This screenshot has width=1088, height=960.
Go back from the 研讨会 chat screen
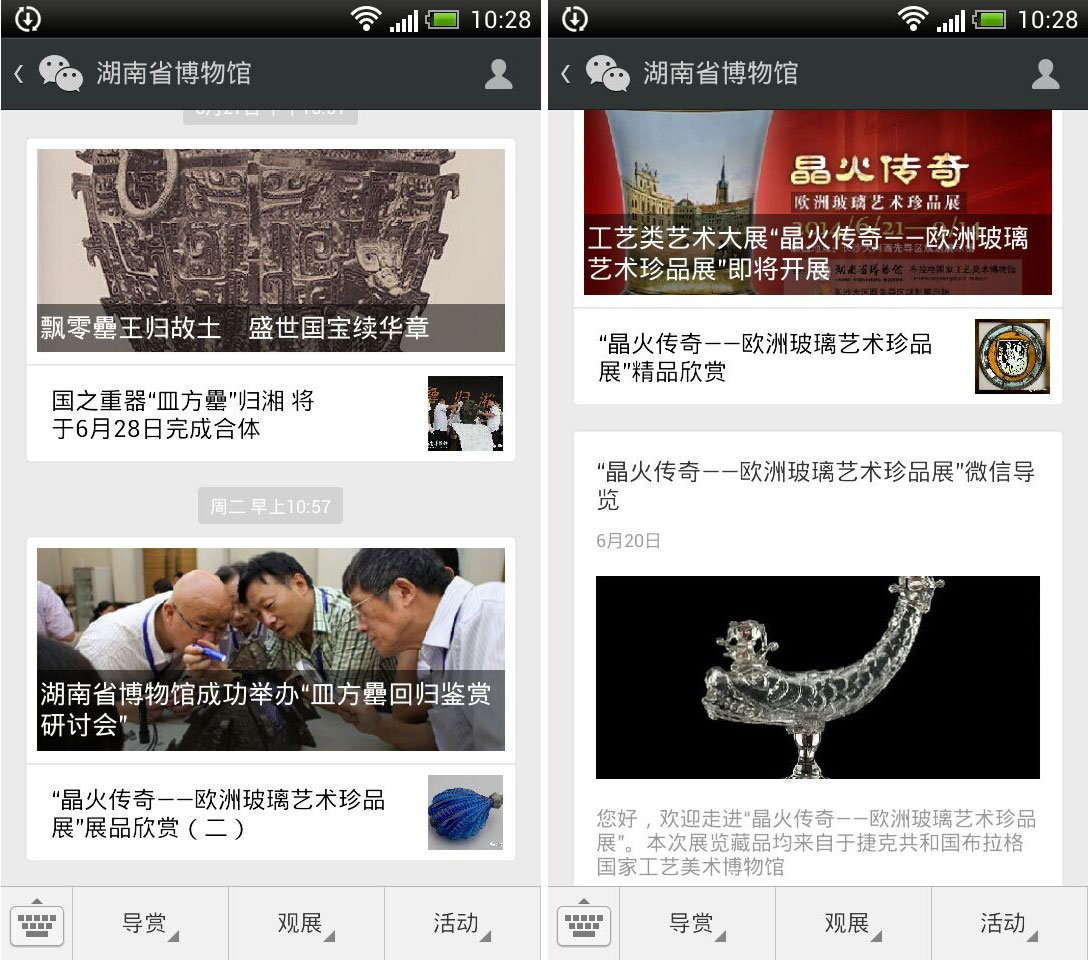pyautogui.click(x=18, y=74)
